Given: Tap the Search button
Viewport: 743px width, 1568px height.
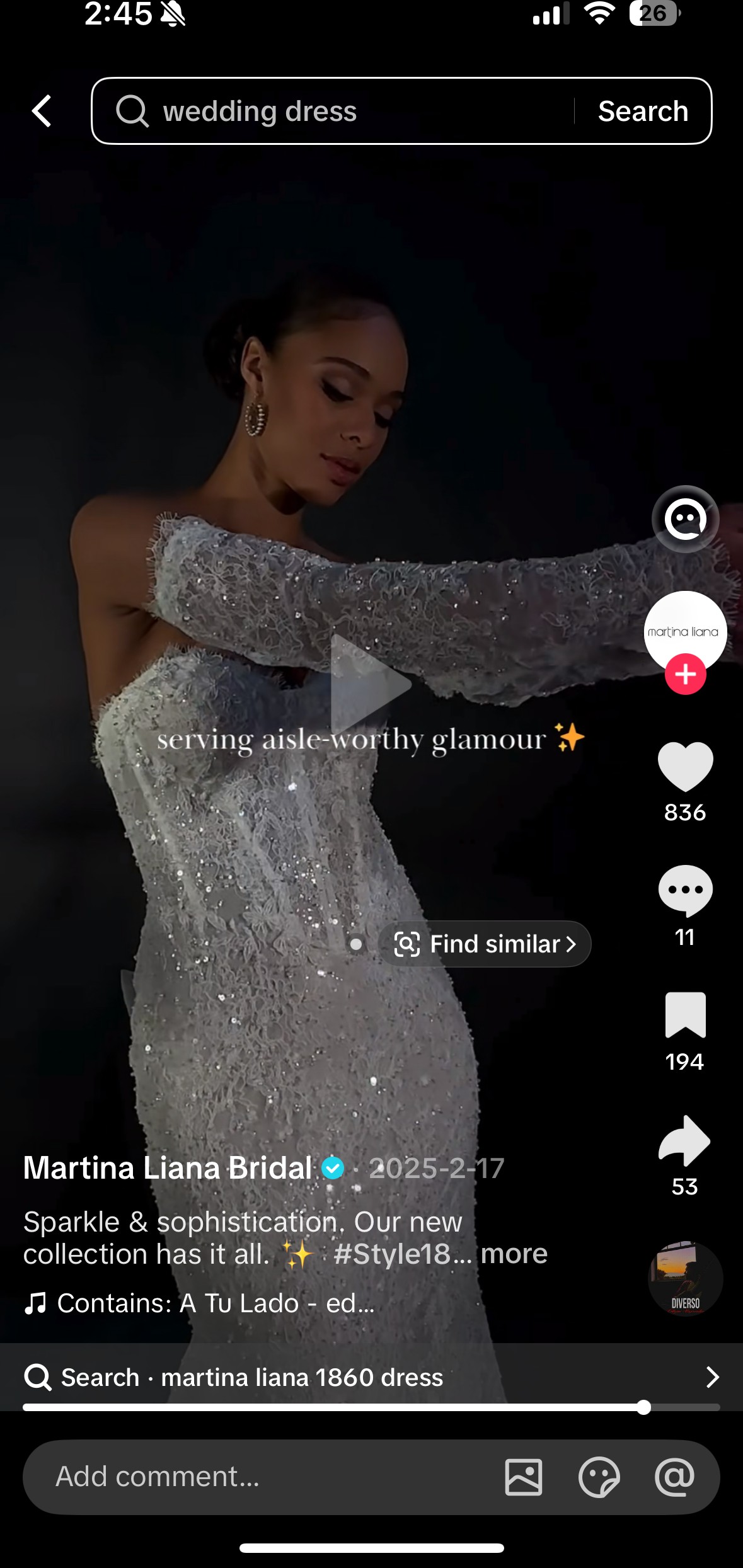Looking at the screenshot, I should pyautogui.click(x=643, y=111).
